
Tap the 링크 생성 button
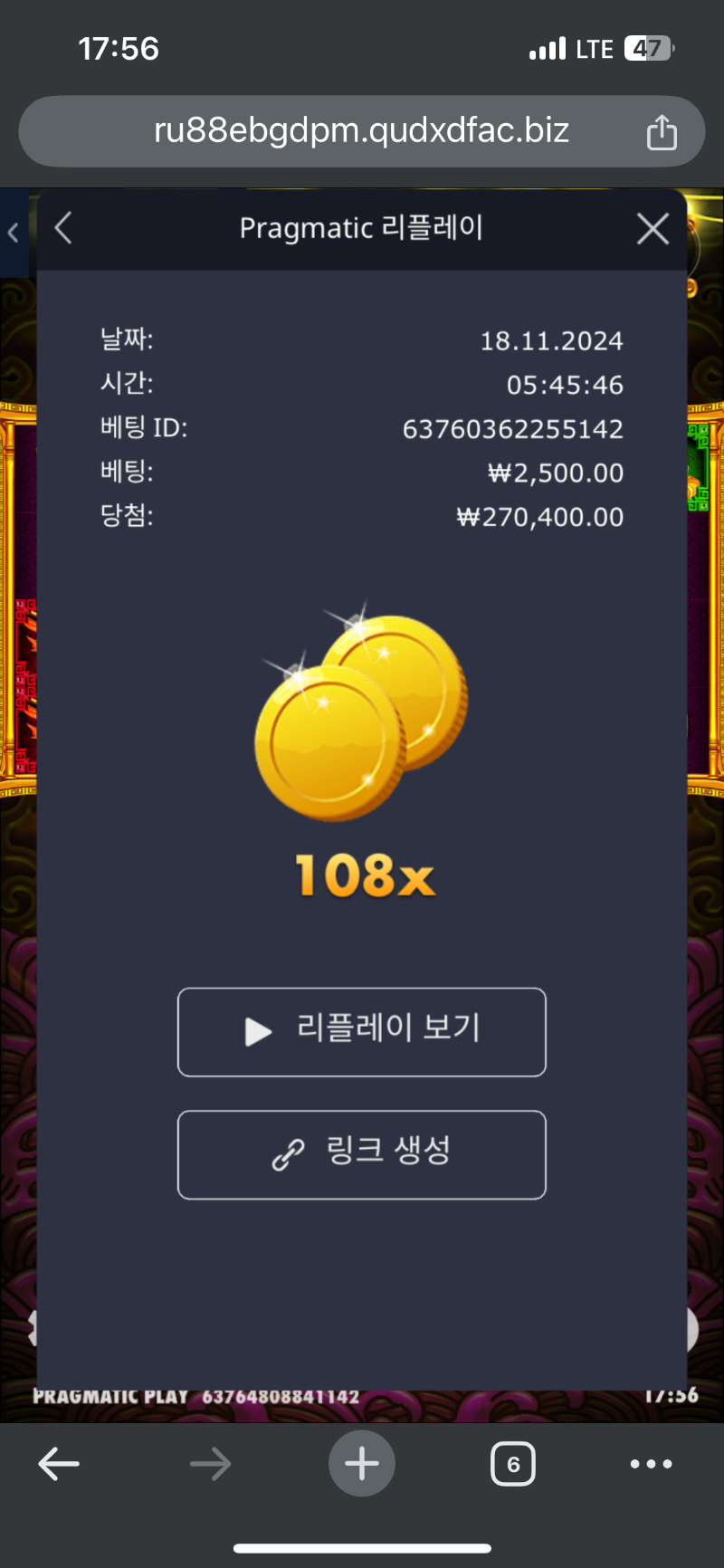[362, 1154]
